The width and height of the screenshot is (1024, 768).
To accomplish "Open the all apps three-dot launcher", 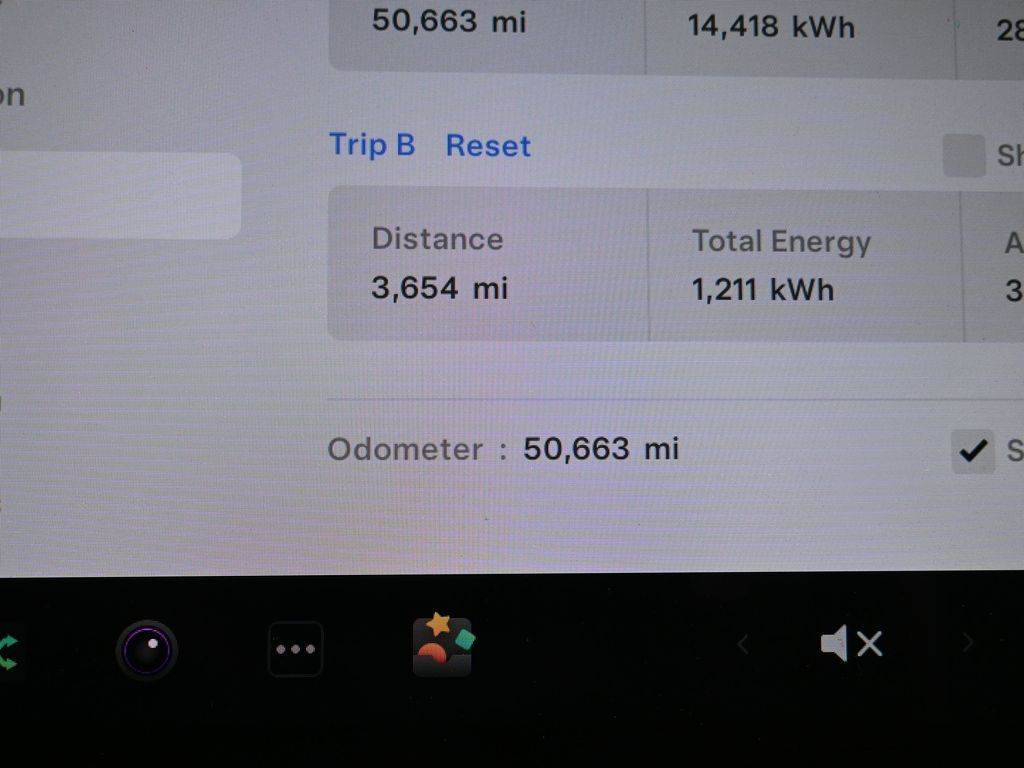I will (x=296, y=649).
